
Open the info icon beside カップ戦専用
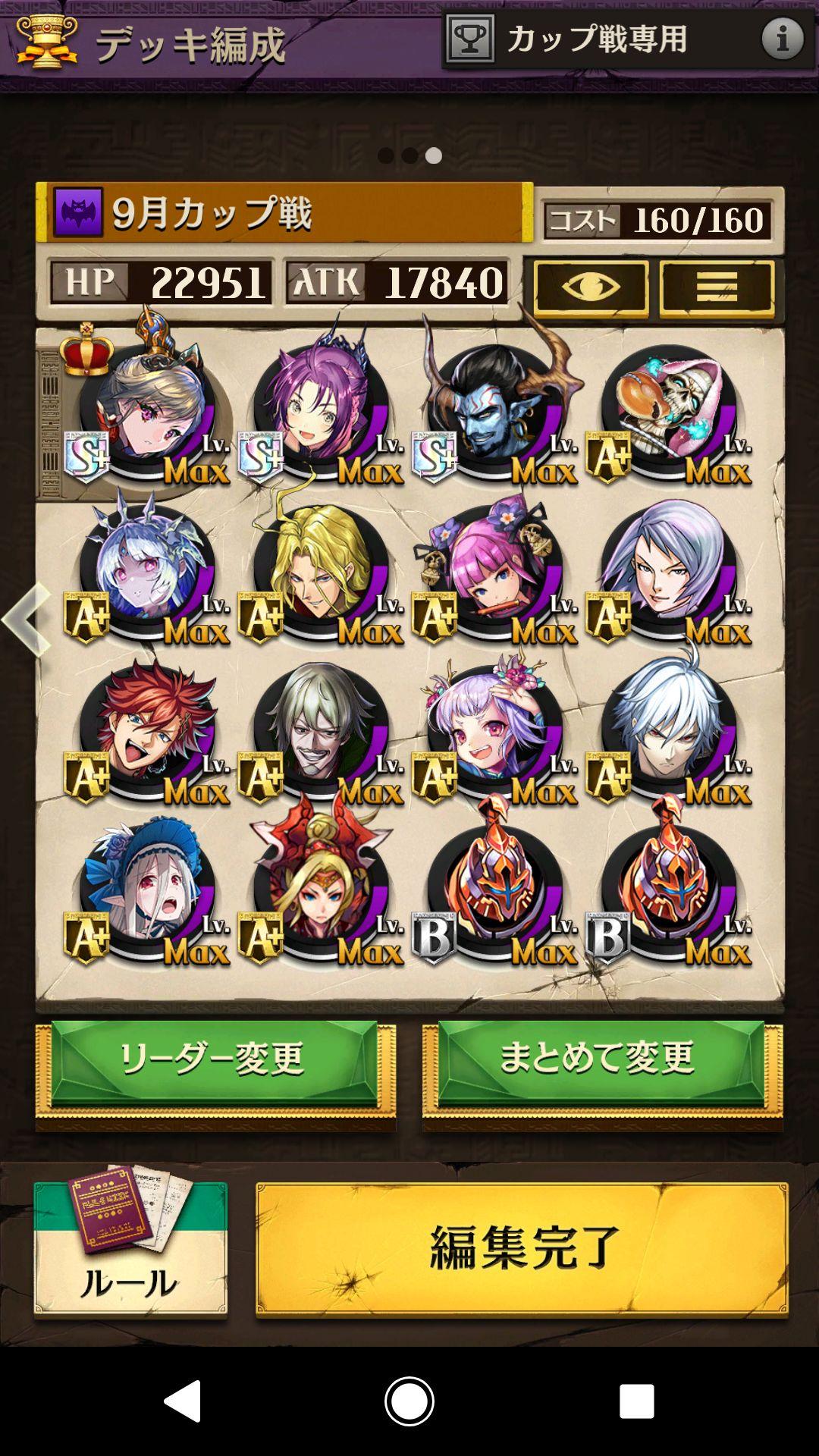click(x=782, y=38)
